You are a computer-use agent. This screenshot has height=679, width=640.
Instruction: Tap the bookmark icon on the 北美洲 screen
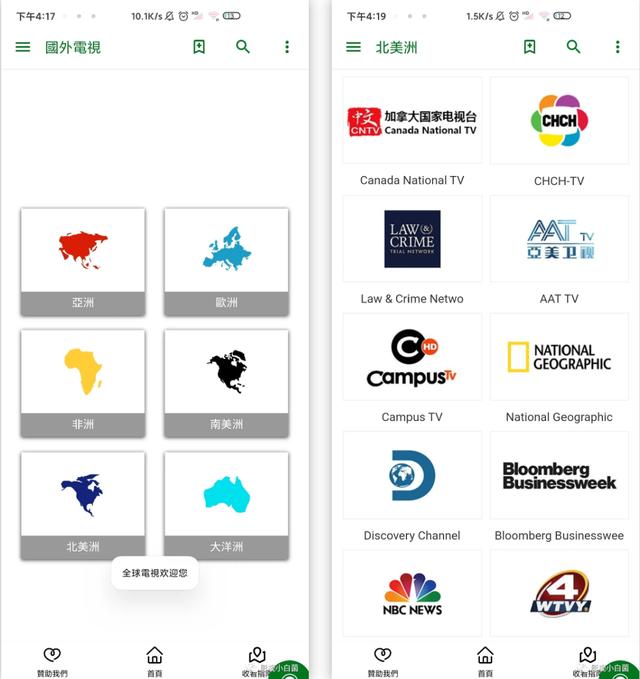[529, 47]
